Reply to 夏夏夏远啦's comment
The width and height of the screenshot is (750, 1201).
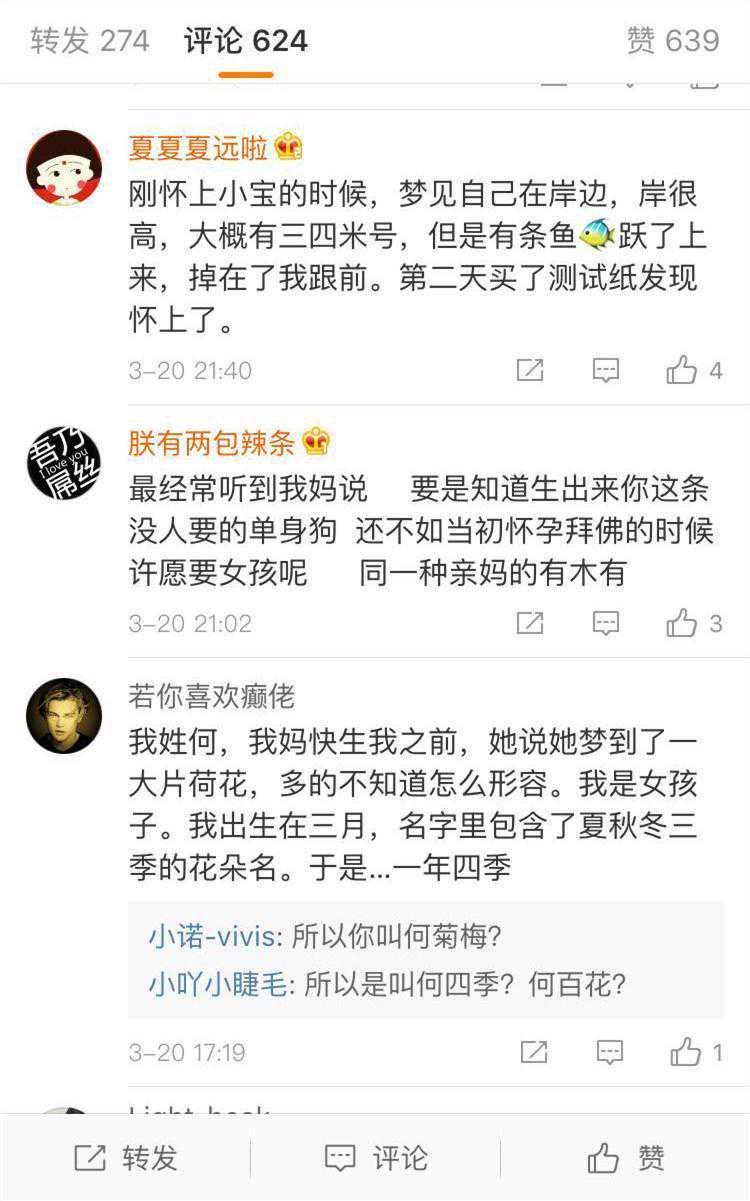606,371
